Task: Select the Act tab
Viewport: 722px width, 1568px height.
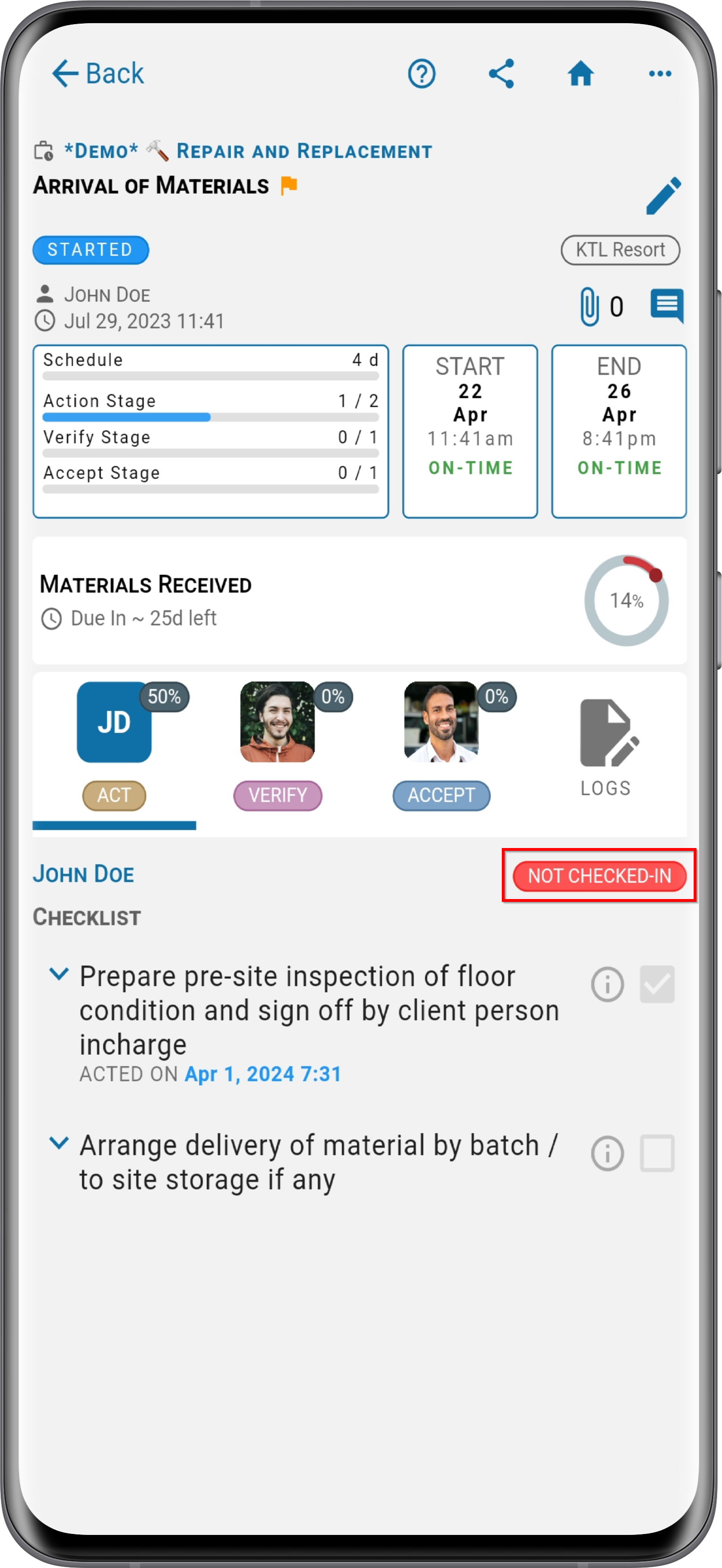Action: pos(114,748)
